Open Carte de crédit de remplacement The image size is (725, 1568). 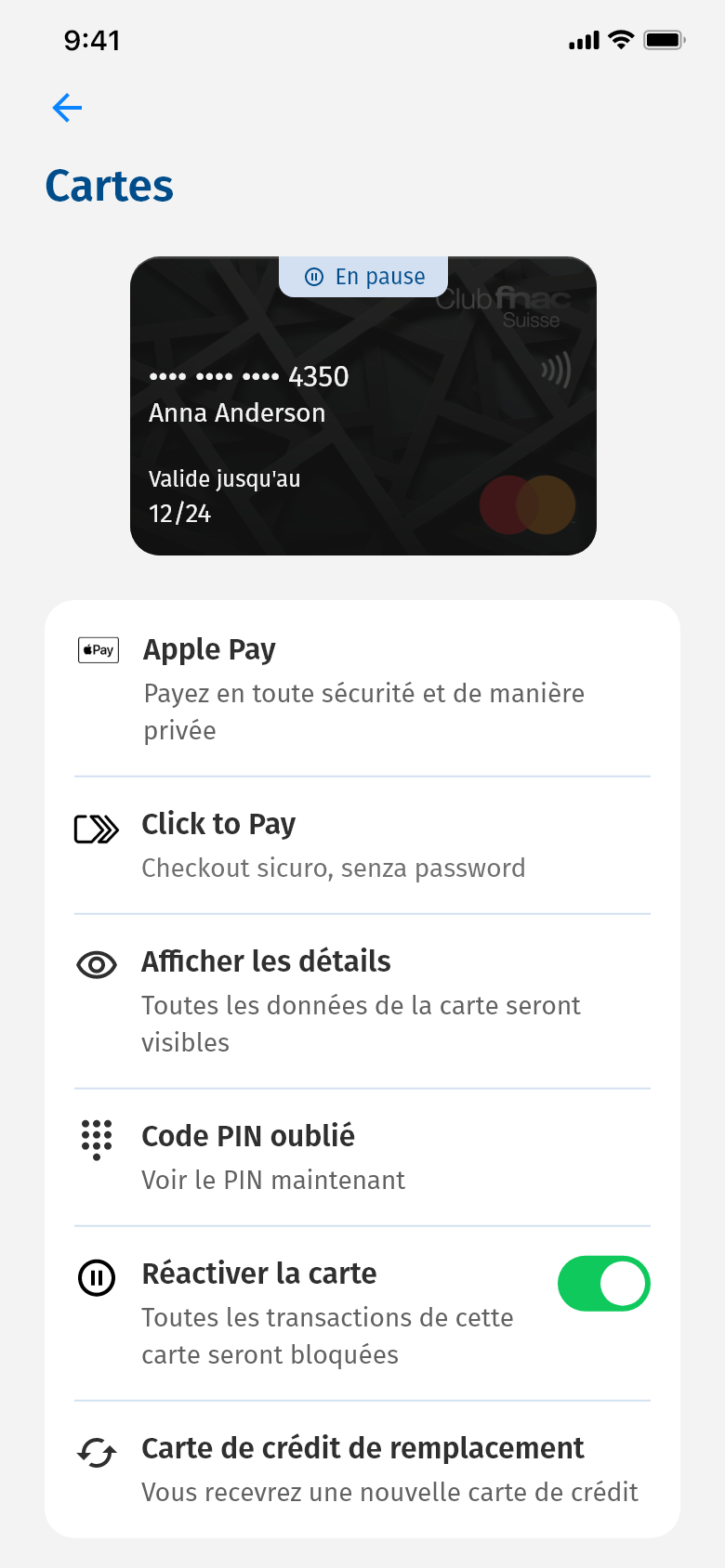pos(362,1470)
